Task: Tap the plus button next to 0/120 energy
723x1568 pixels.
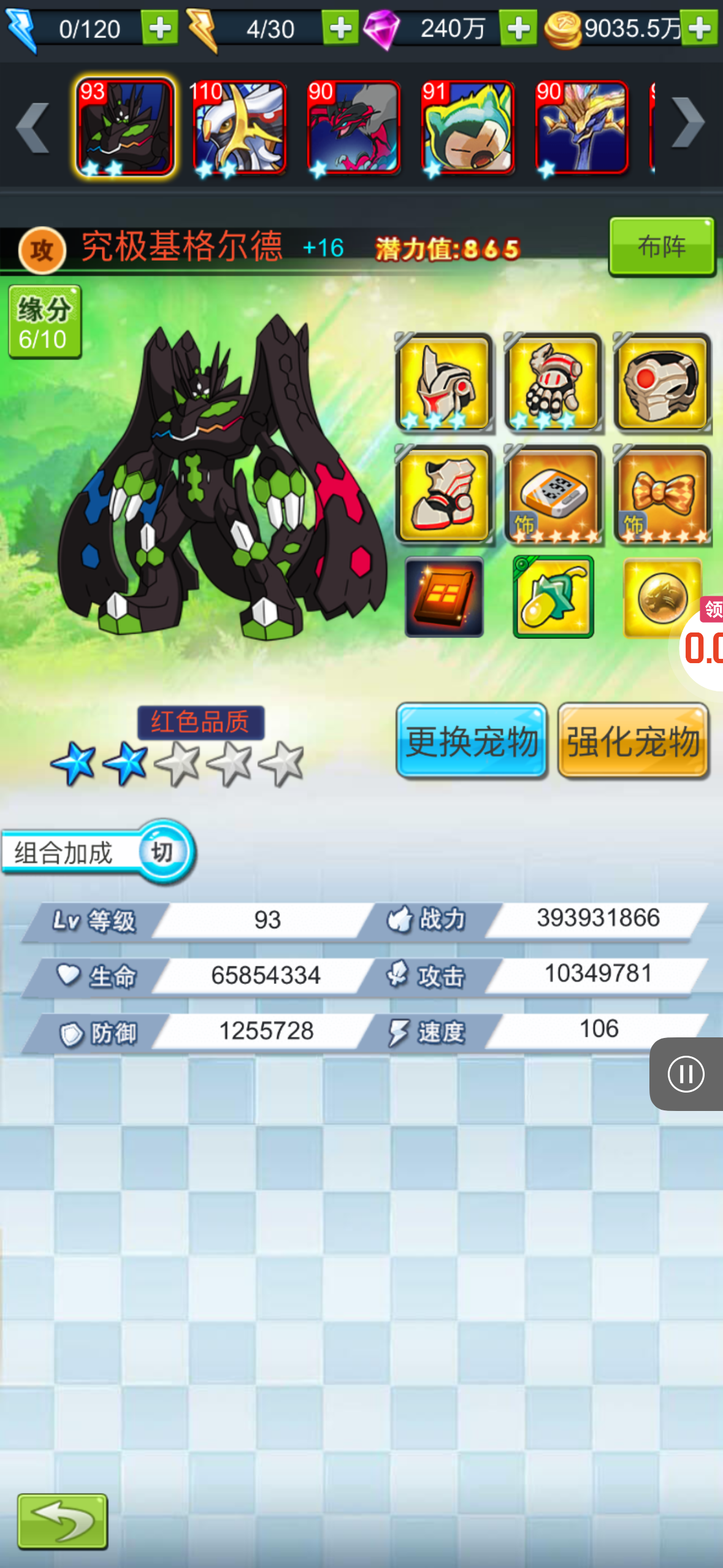Action: (x=160, y=28)
